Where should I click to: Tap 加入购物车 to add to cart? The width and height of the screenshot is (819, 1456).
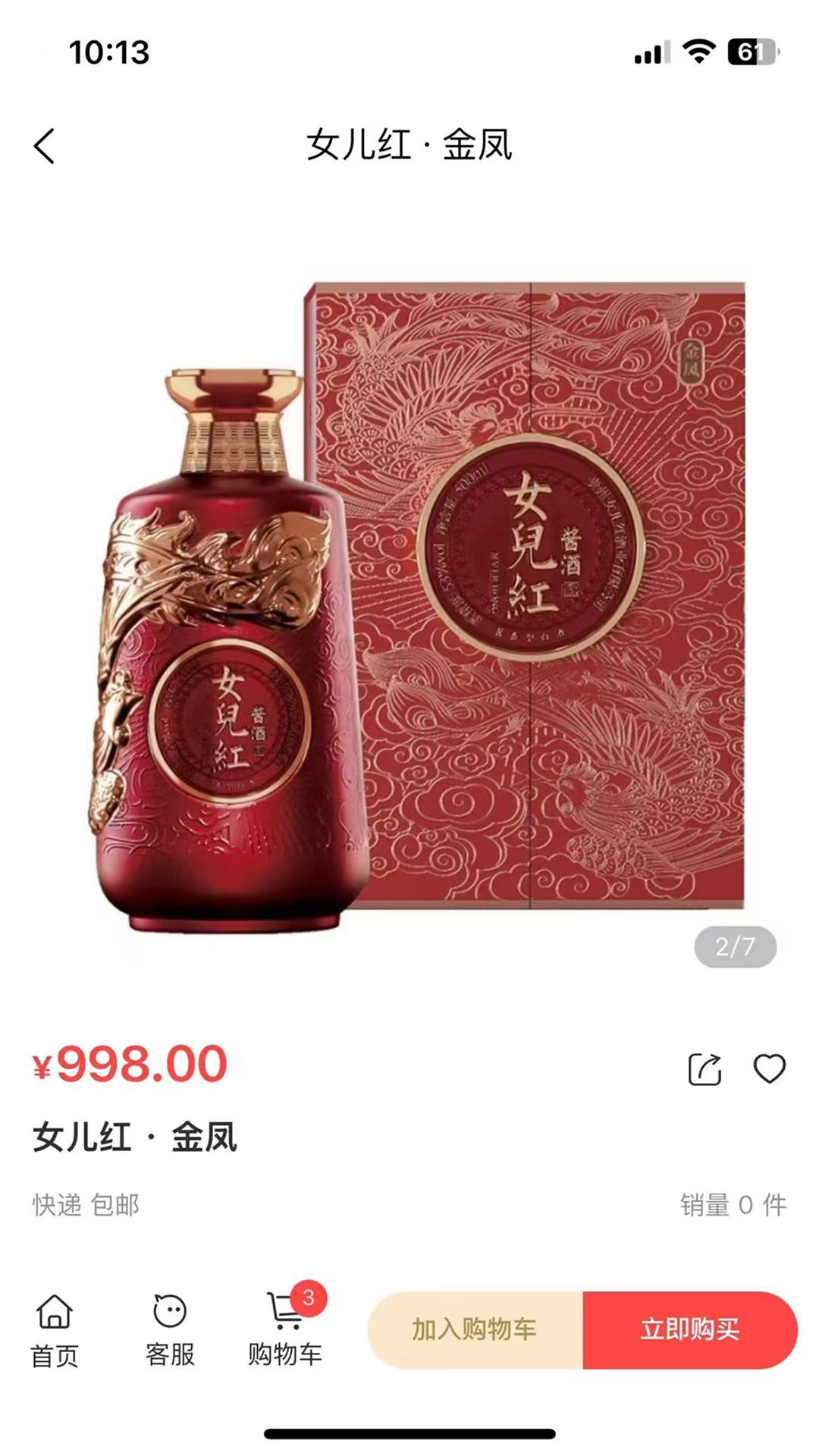475,1330
